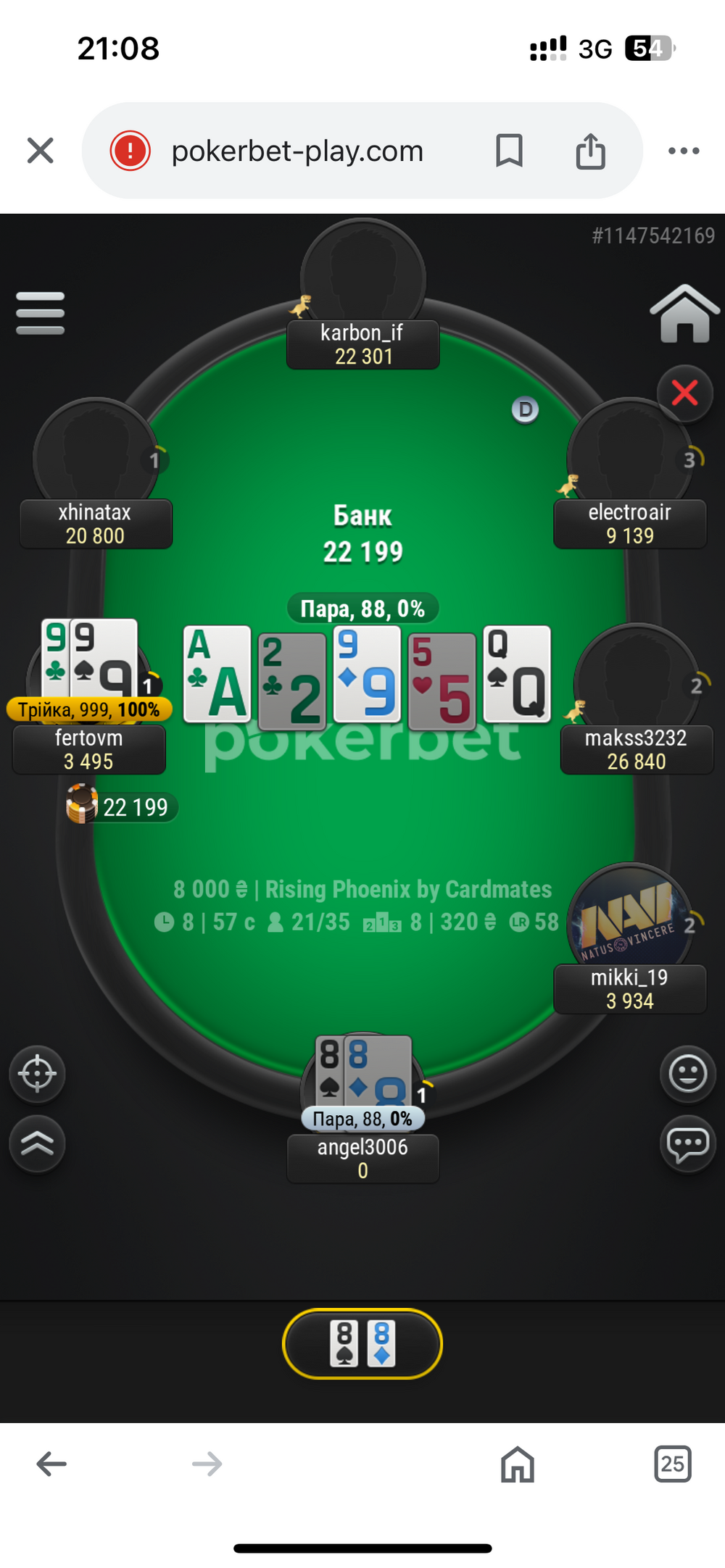View player xhinatax's seat info
The height and width of the screenshot is (1568, 725).
(96, 524)
